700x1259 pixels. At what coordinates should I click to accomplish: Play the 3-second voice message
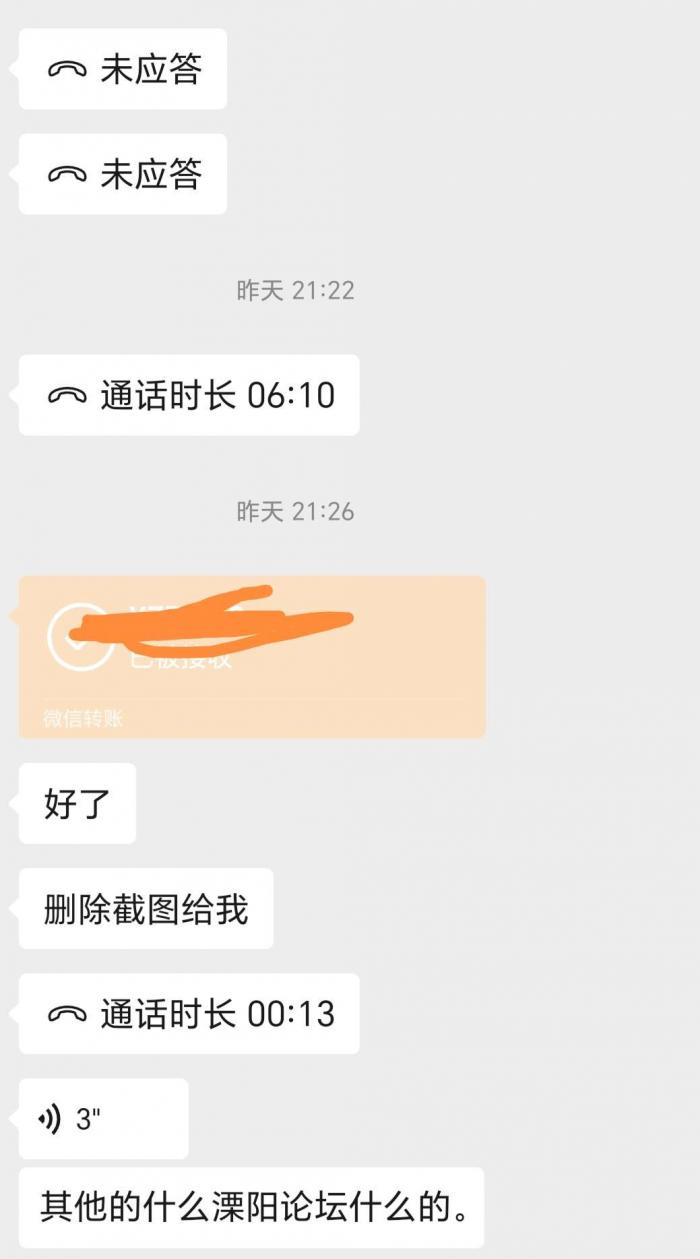[x=102, y=1119]
